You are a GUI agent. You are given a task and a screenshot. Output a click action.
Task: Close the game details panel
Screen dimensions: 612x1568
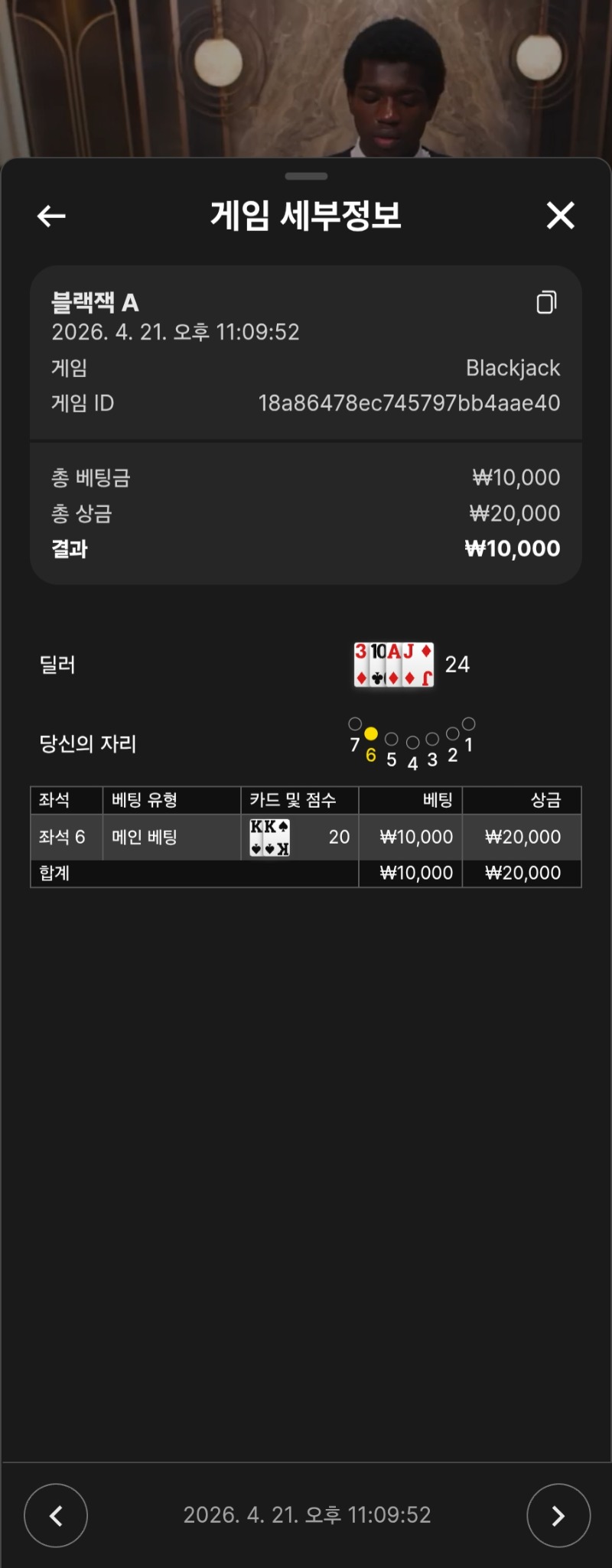pyautogui.click(x=560, y=216)
